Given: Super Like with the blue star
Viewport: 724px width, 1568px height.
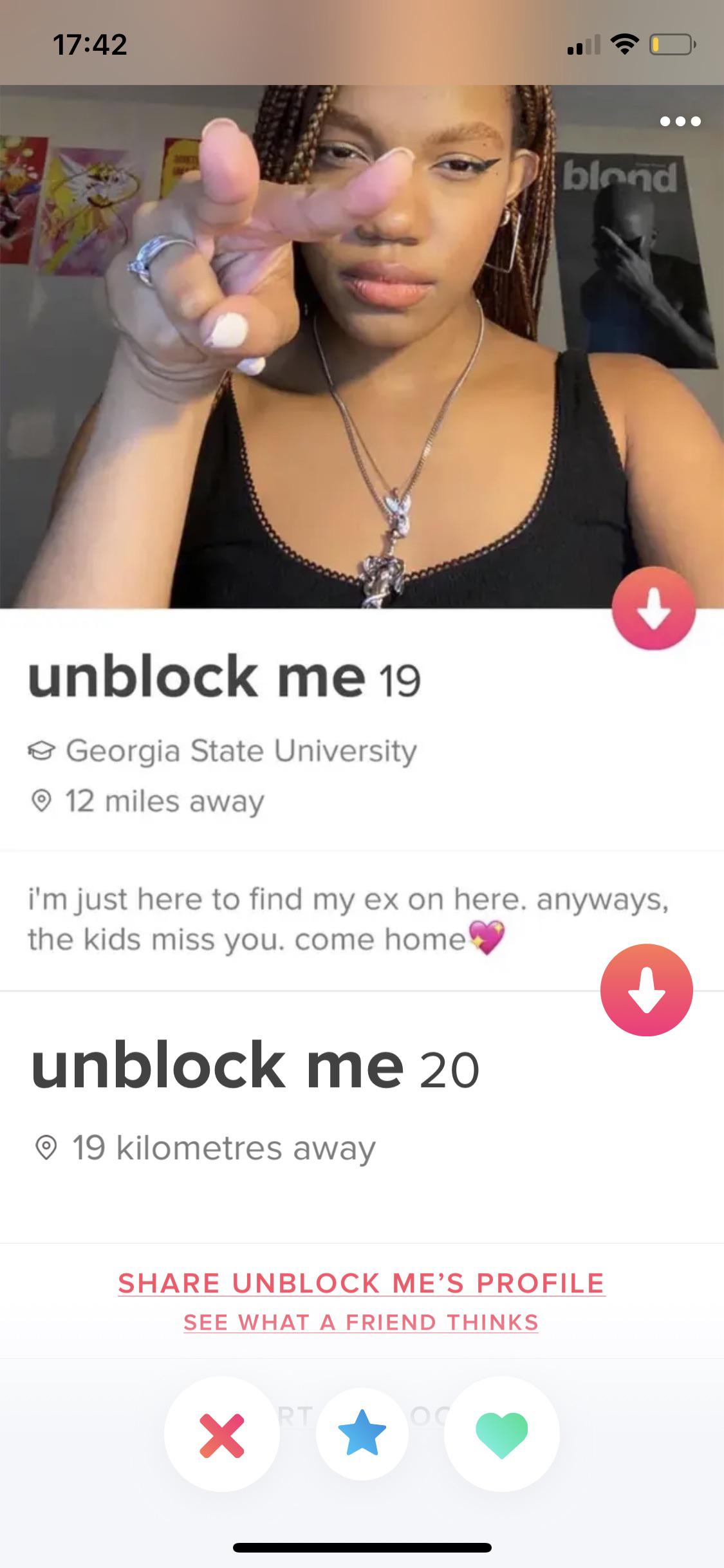Looking at the screenshot, I should pyautogui.click(x=362, y=1434).
